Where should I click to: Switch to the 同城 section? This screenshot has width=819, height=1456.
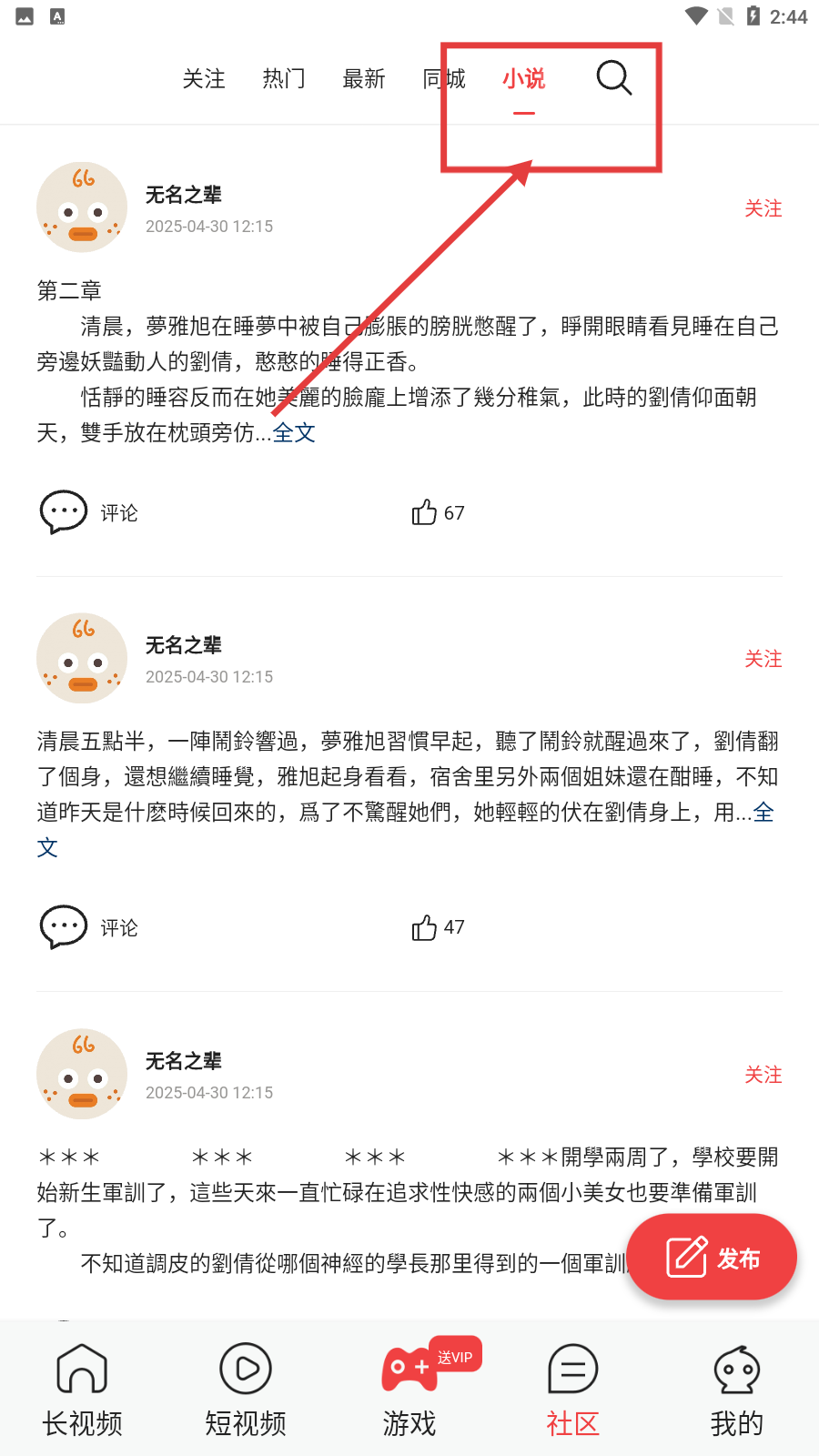point(443,79)
